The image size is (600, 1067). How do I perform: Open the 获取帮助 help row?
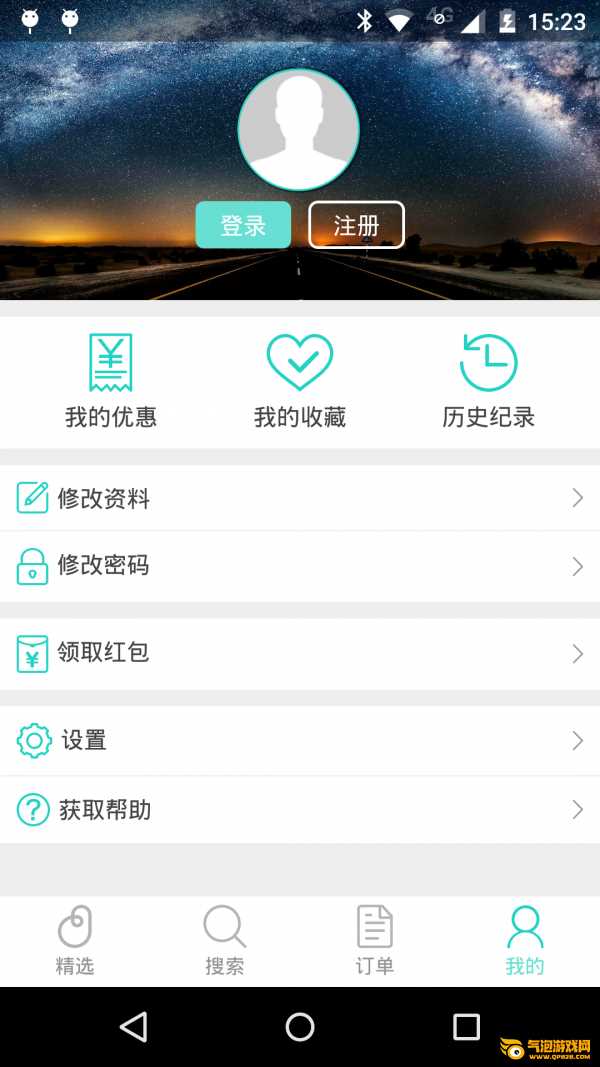click(300, 810)
